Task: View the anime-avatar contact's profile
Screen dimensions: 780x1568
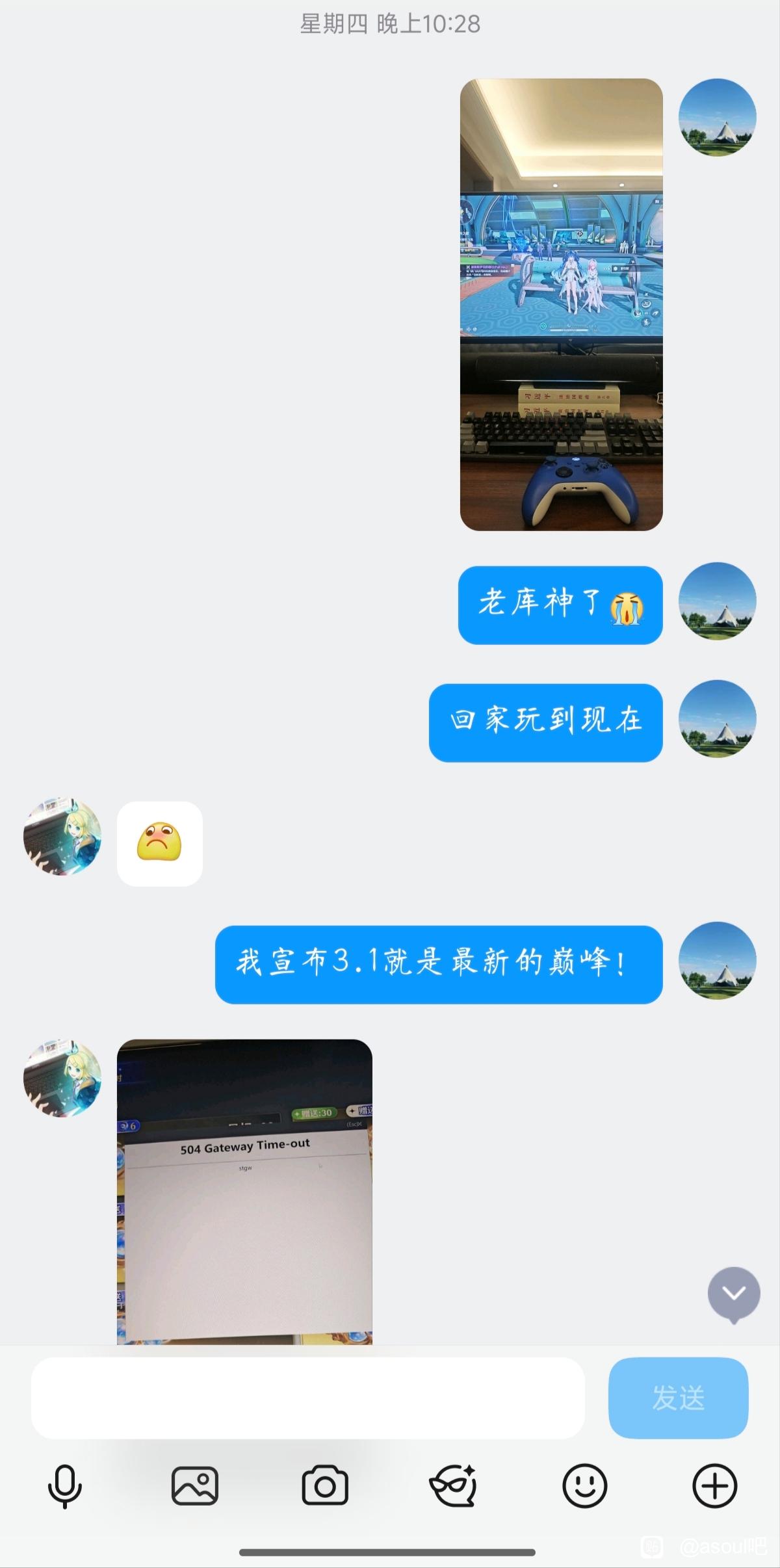Action: point(62,836)
